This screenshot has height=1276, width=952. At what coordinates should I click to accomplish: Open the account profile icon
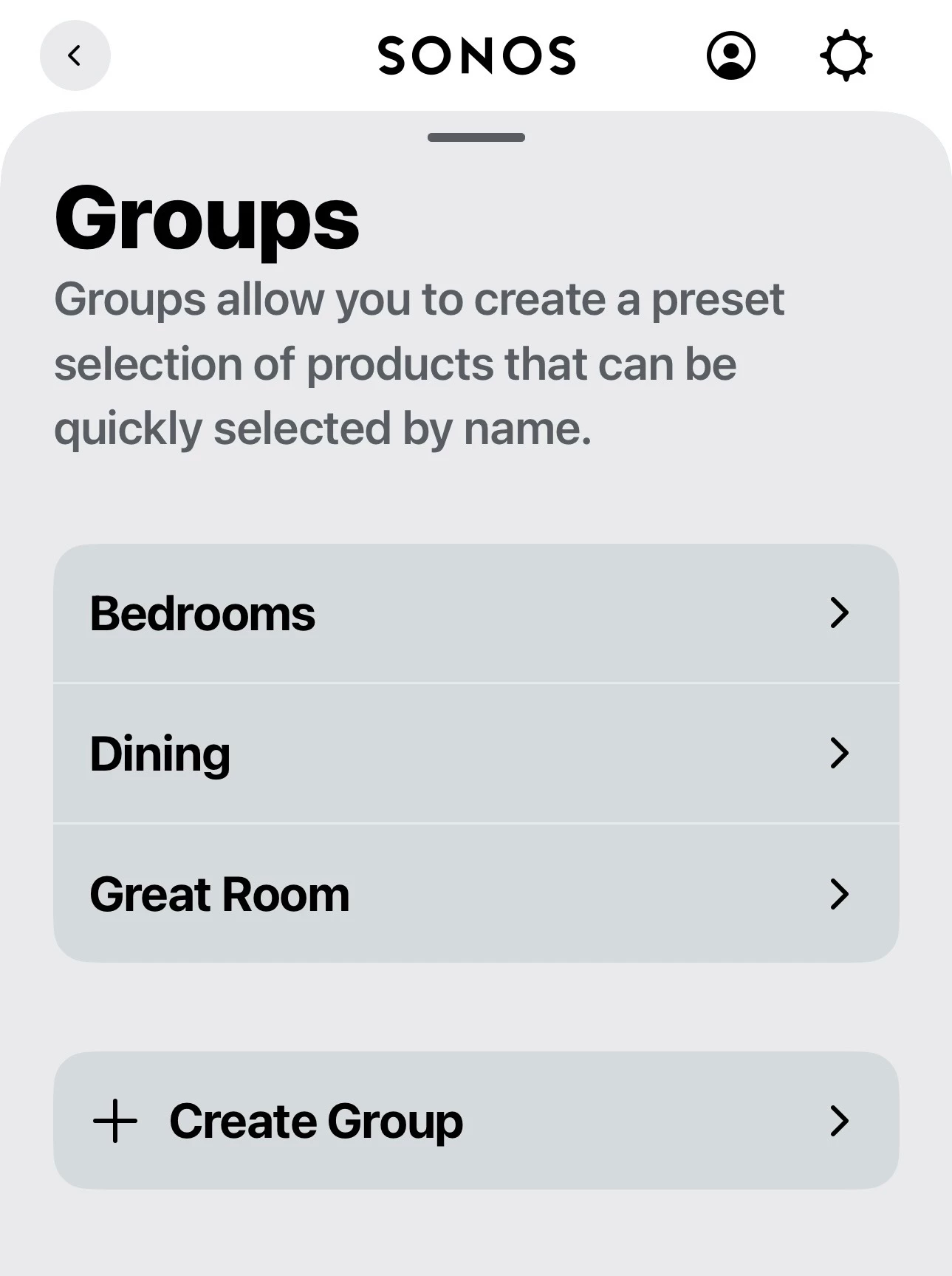[x=730, y=55]
